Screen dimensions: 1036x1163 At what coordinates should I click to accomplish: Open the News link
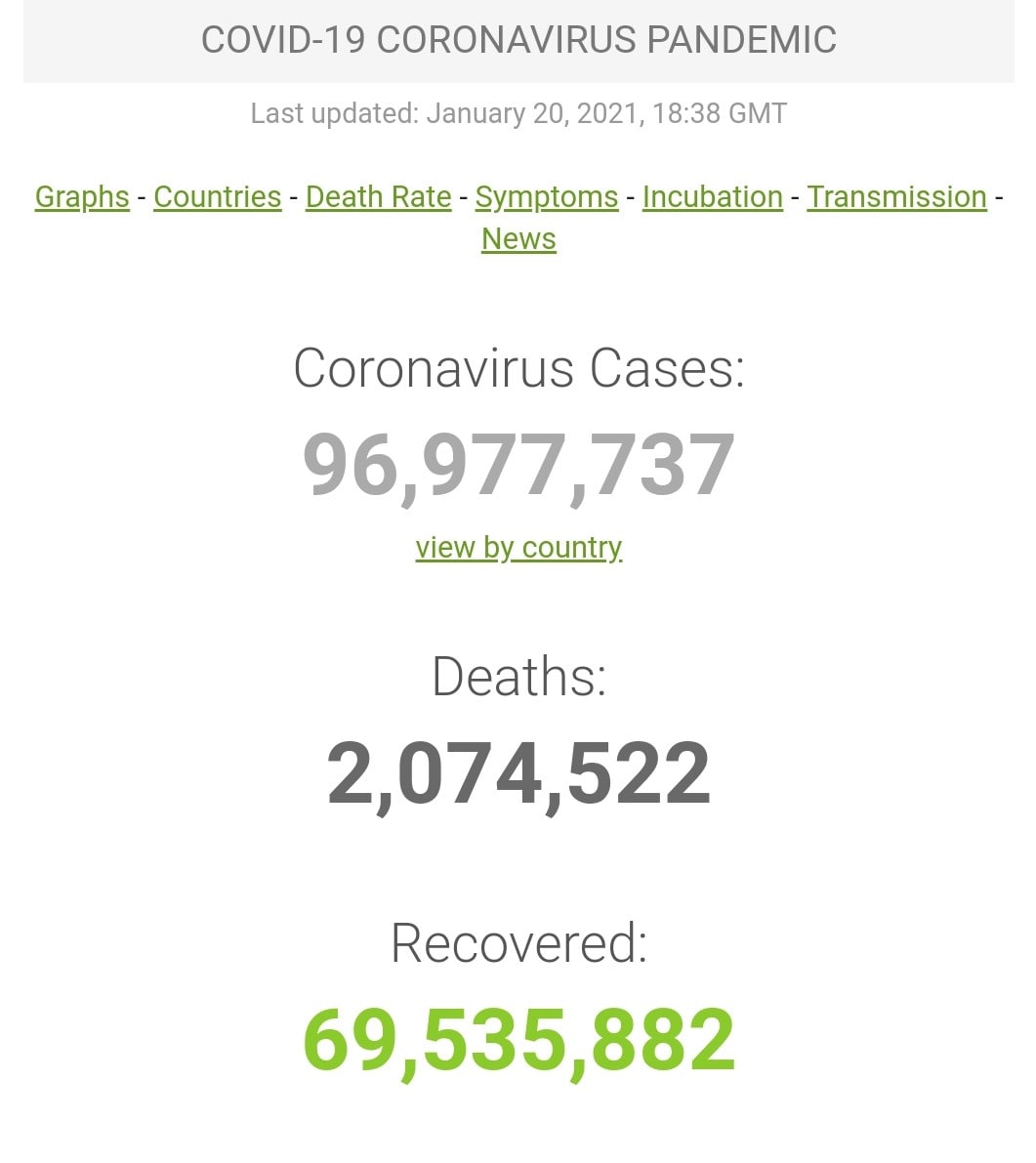coord(518,239)
